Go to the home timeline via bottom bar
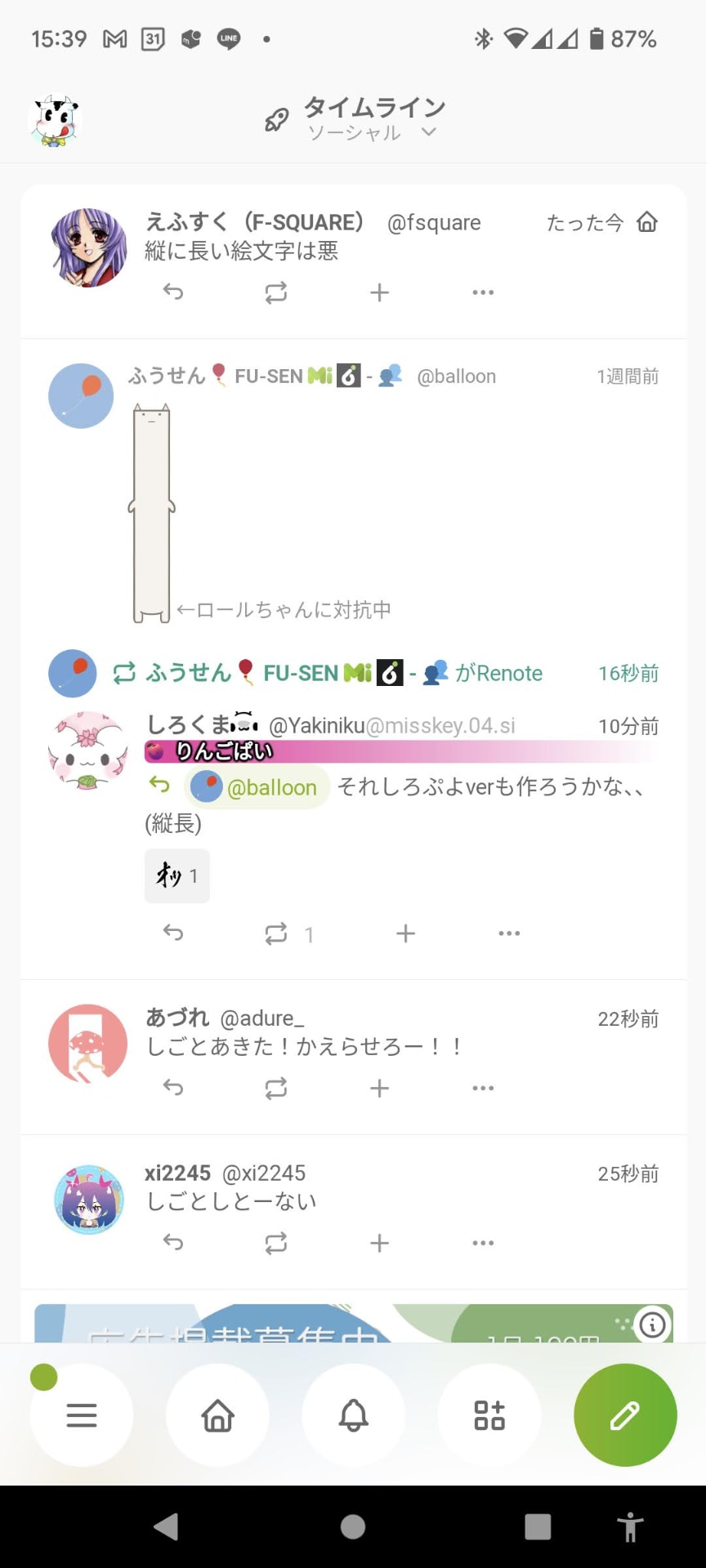Screen dimensions: 706x1568 click(217, 1416)
